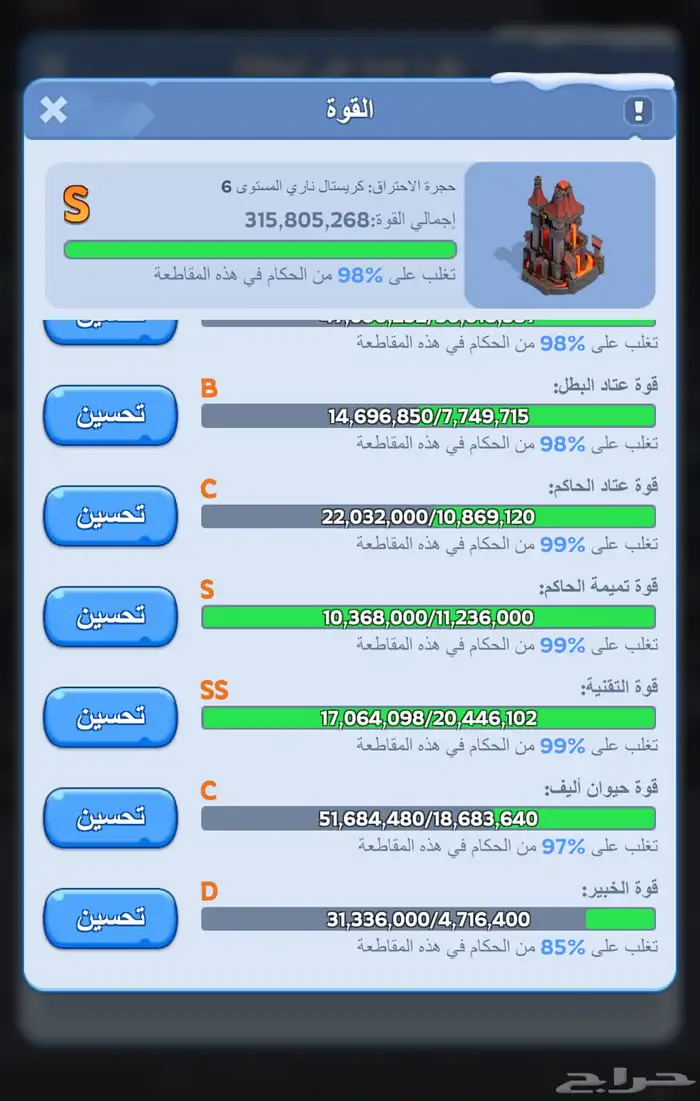Open the power info exclamation icon
Screen dimensions: 700x1101
638,110
